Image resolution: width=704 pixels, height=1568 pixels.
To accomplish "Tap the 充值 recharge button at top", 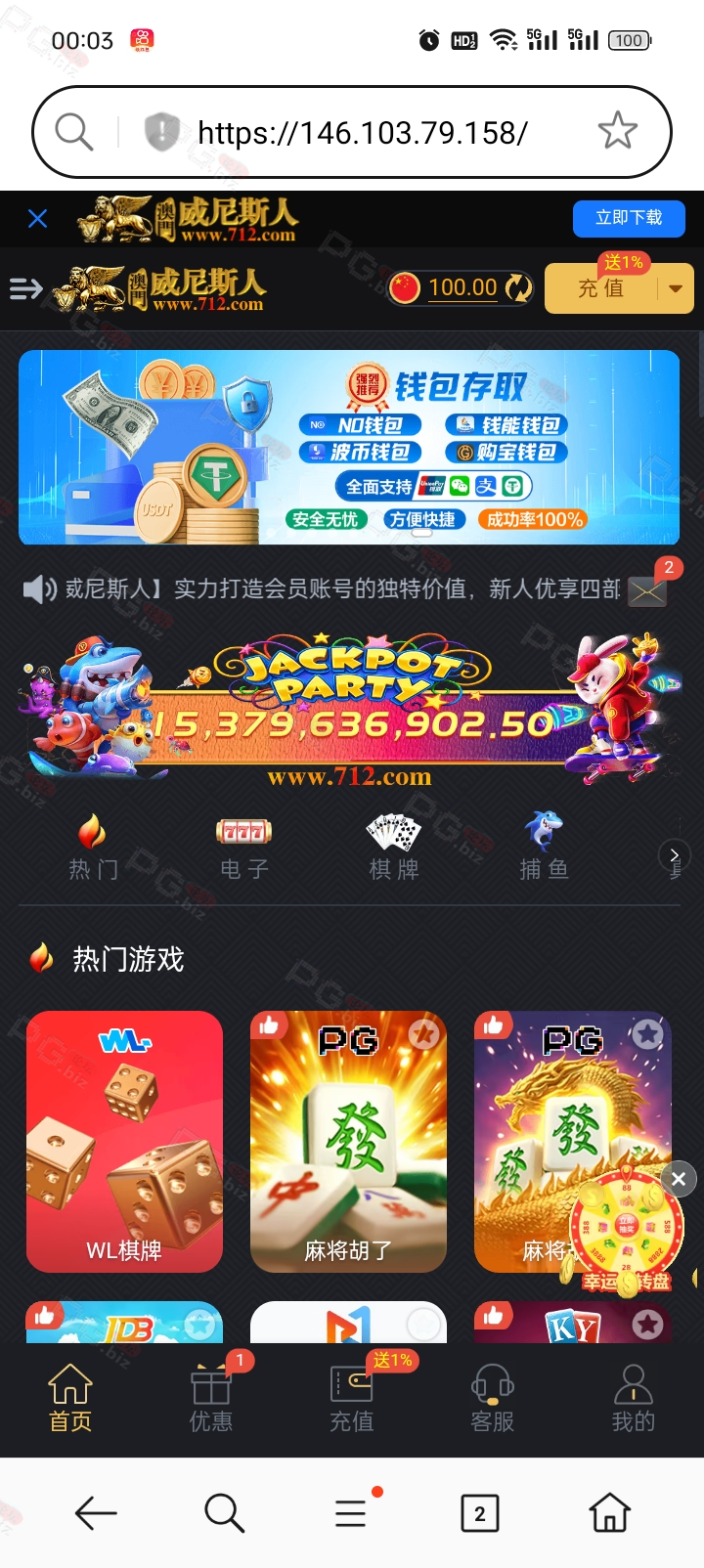I will pyautogui.click(x=600, y=288).
